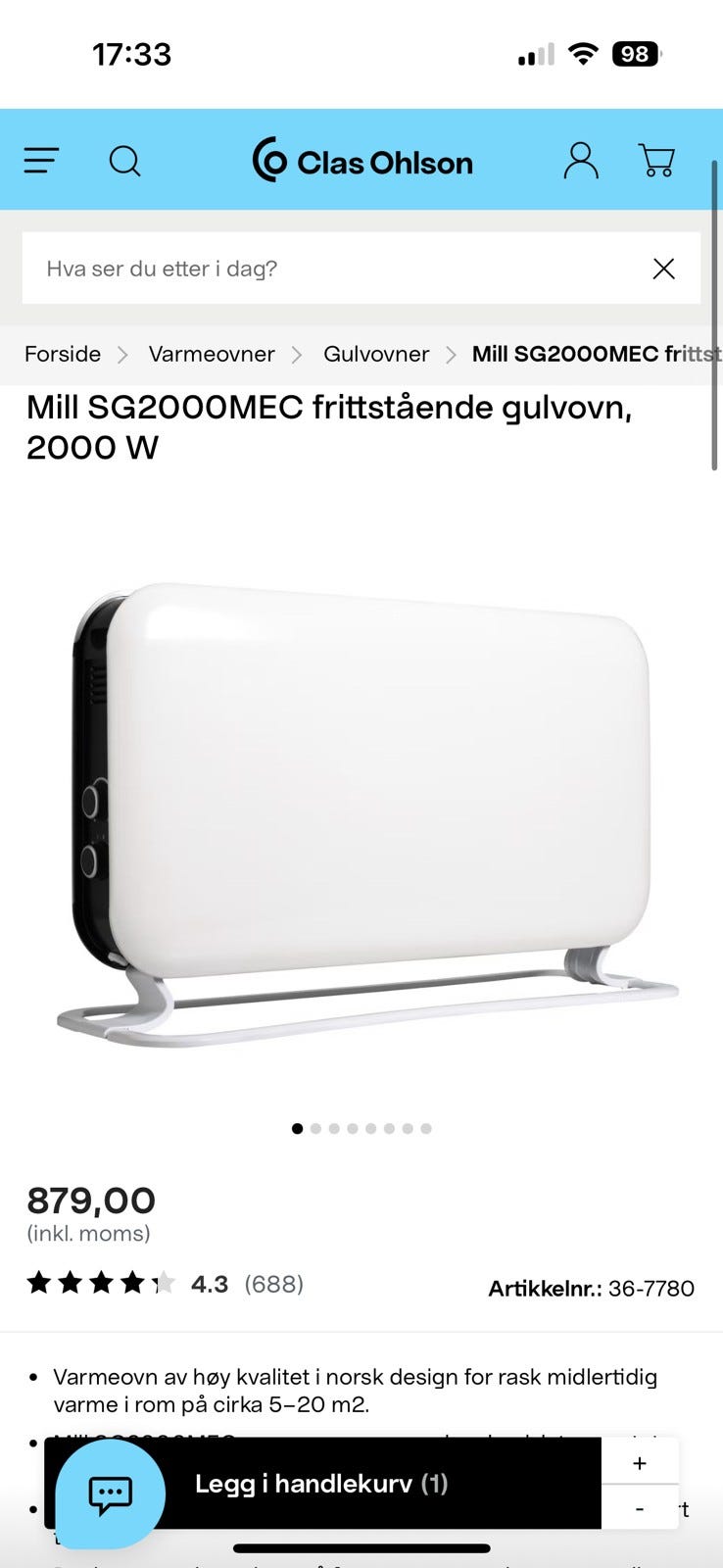
Task: Tap Legg i handlekurv button
Action: click(322, 1484)
